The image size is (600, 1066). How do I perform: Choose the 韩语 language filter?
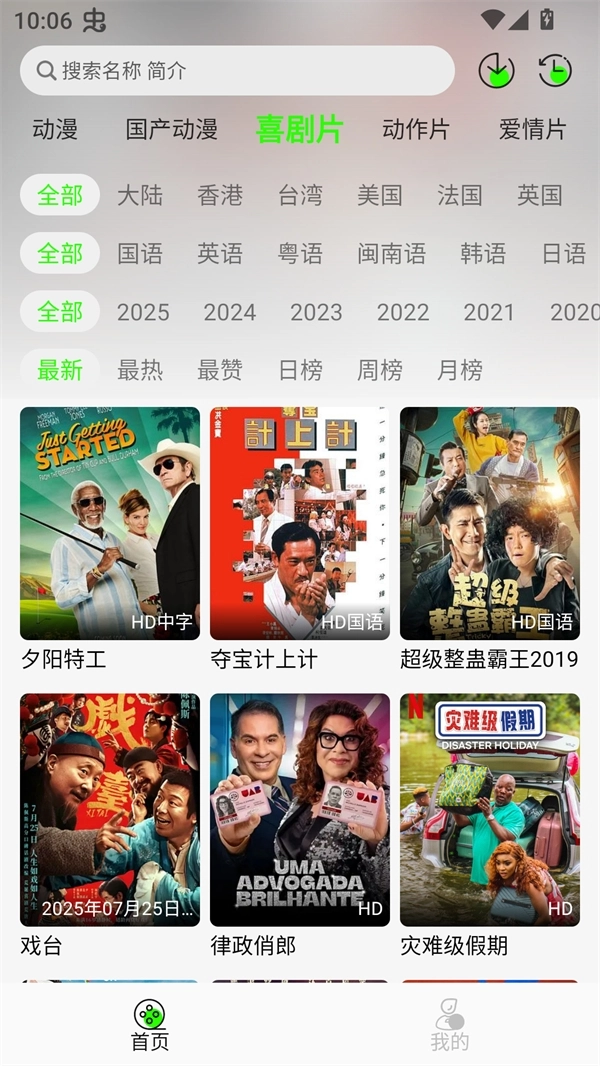click(x=483, y=254)
